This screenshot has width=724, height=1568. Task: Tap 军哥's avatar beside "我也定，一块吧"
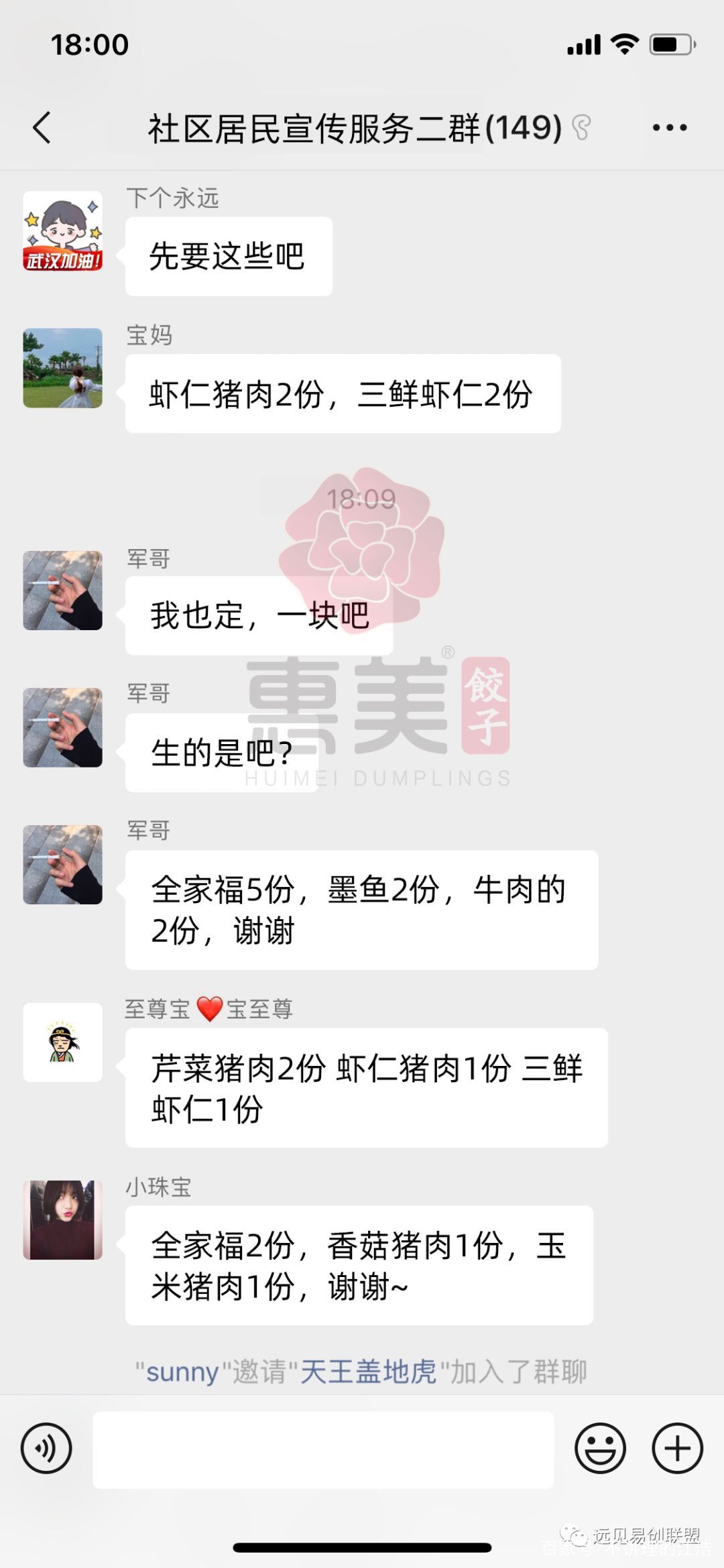[x=63, y=591]
